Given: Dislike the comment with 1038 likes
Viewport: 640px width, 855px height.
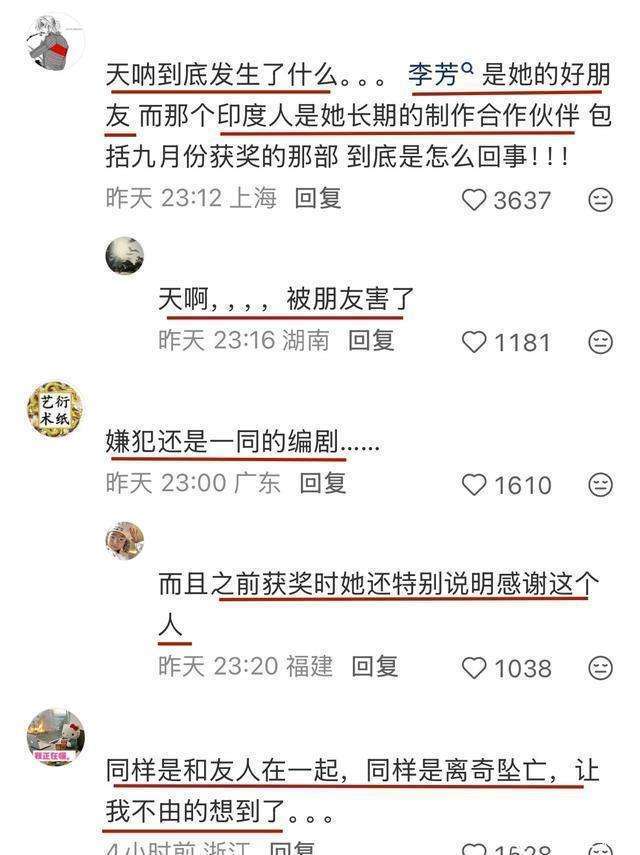Looking at the screenshot, I should coord(599,668).
